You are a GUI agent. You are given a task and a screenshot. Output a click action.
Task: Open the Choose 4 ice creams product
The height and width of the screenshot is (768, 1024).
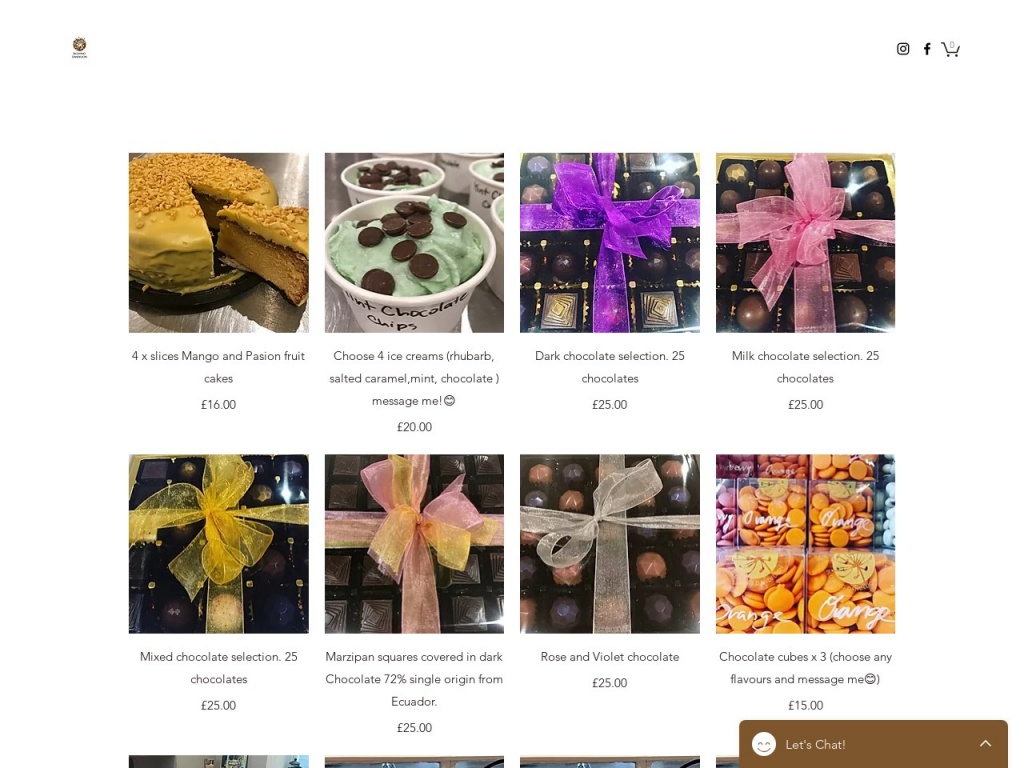[414, 243]
